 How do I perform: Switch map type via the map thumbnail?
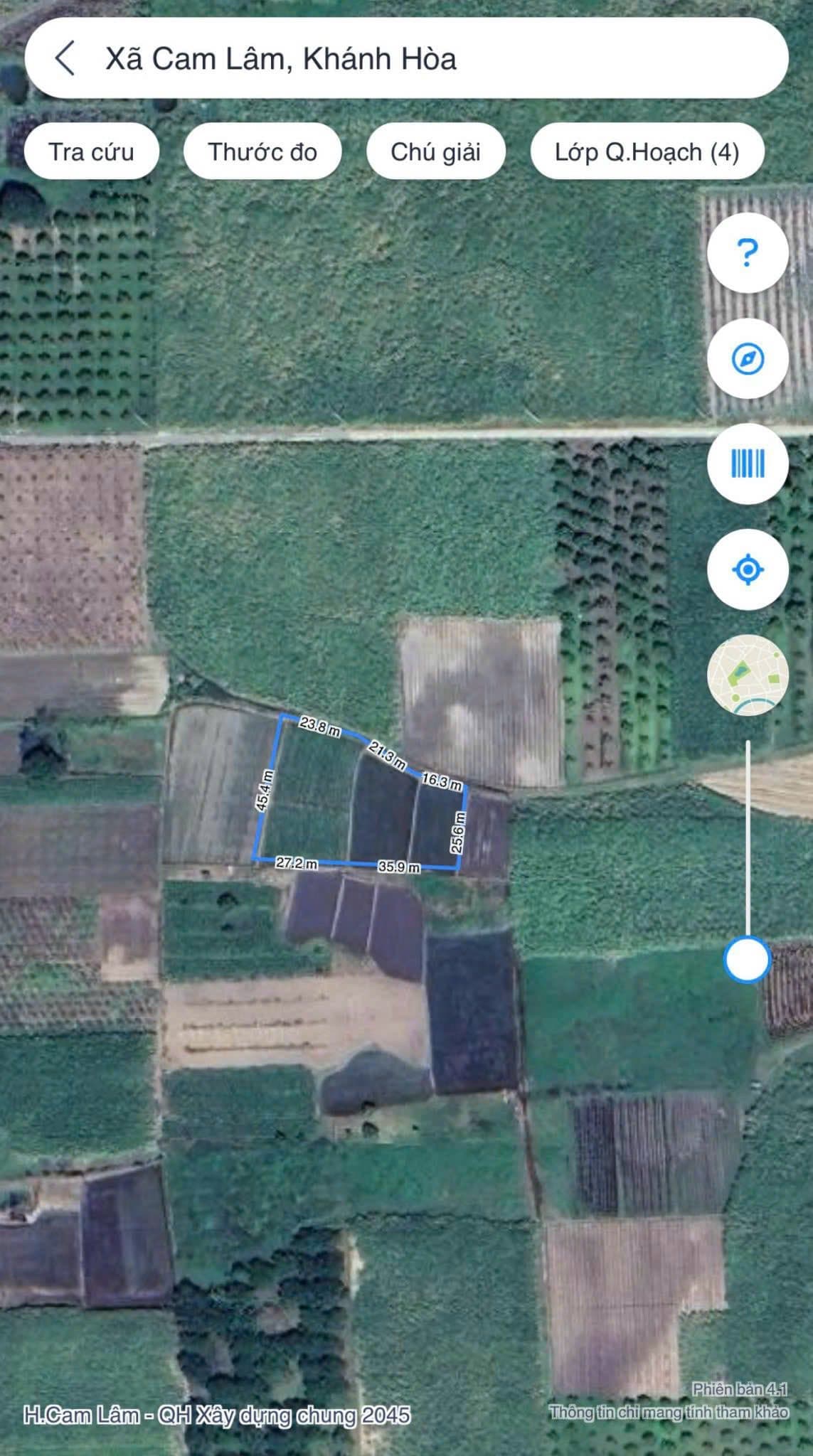(x=748, y=675)
